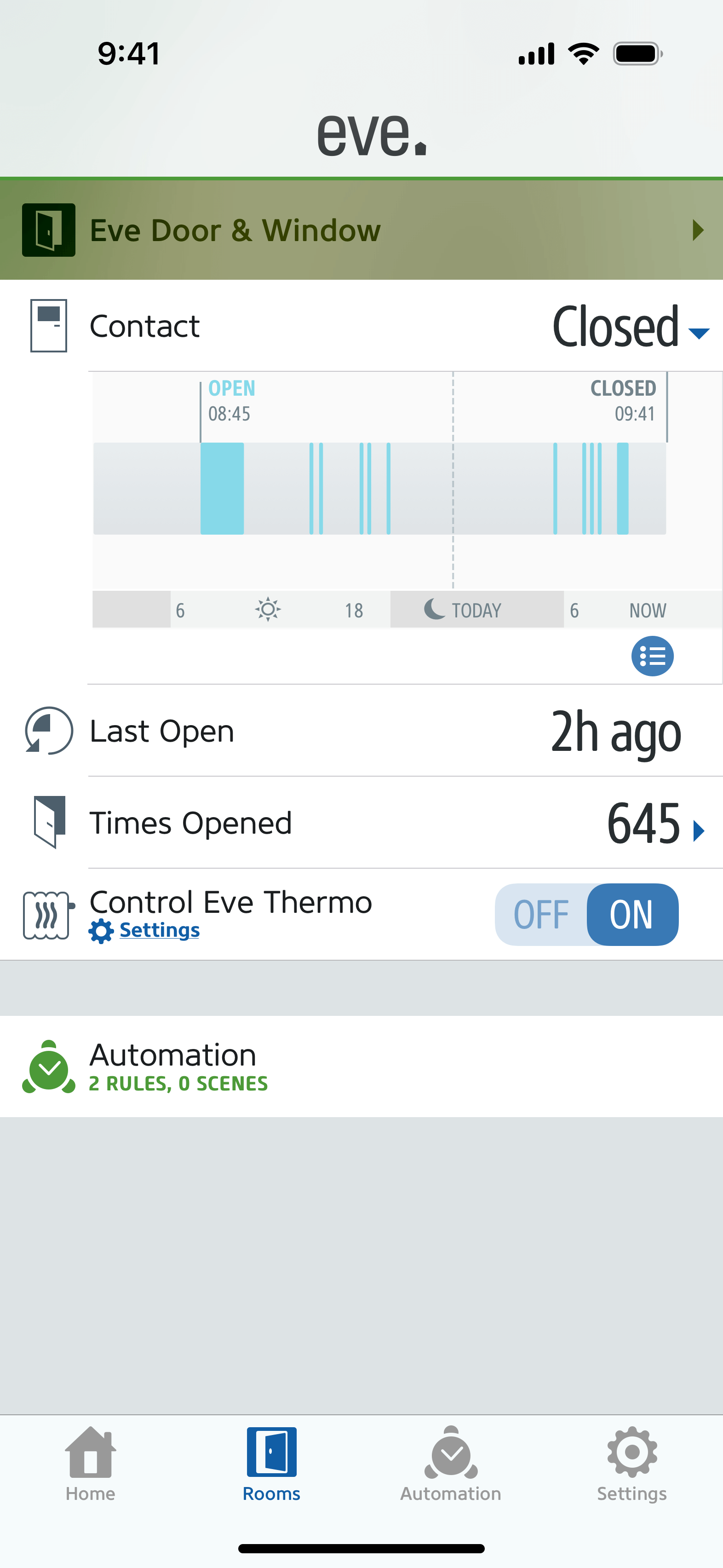
Task: Open Eve Thermo Settings link
Action: tap(159, 930)
